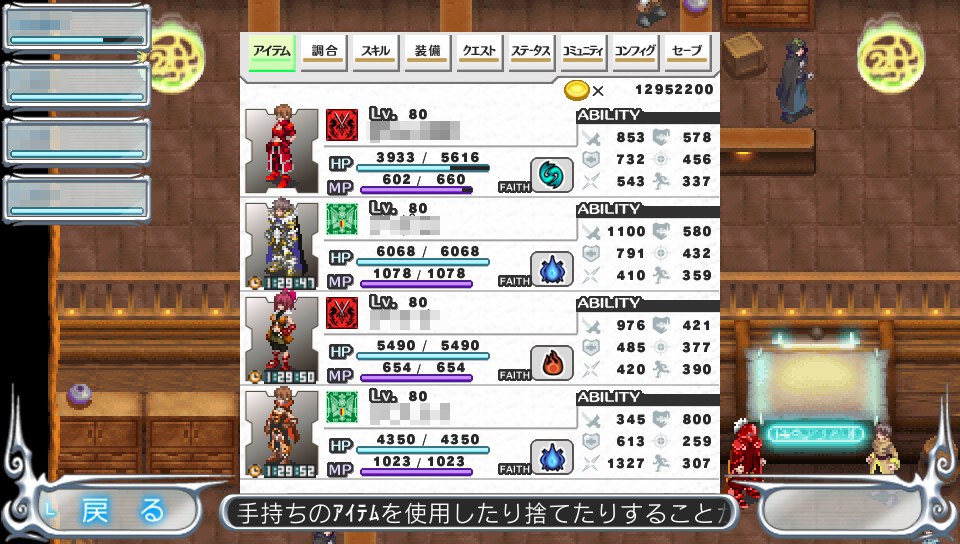This screenshot has width=960, height=544.
Task: Open the アイテム tab
Action: click(x=271, y=51)
